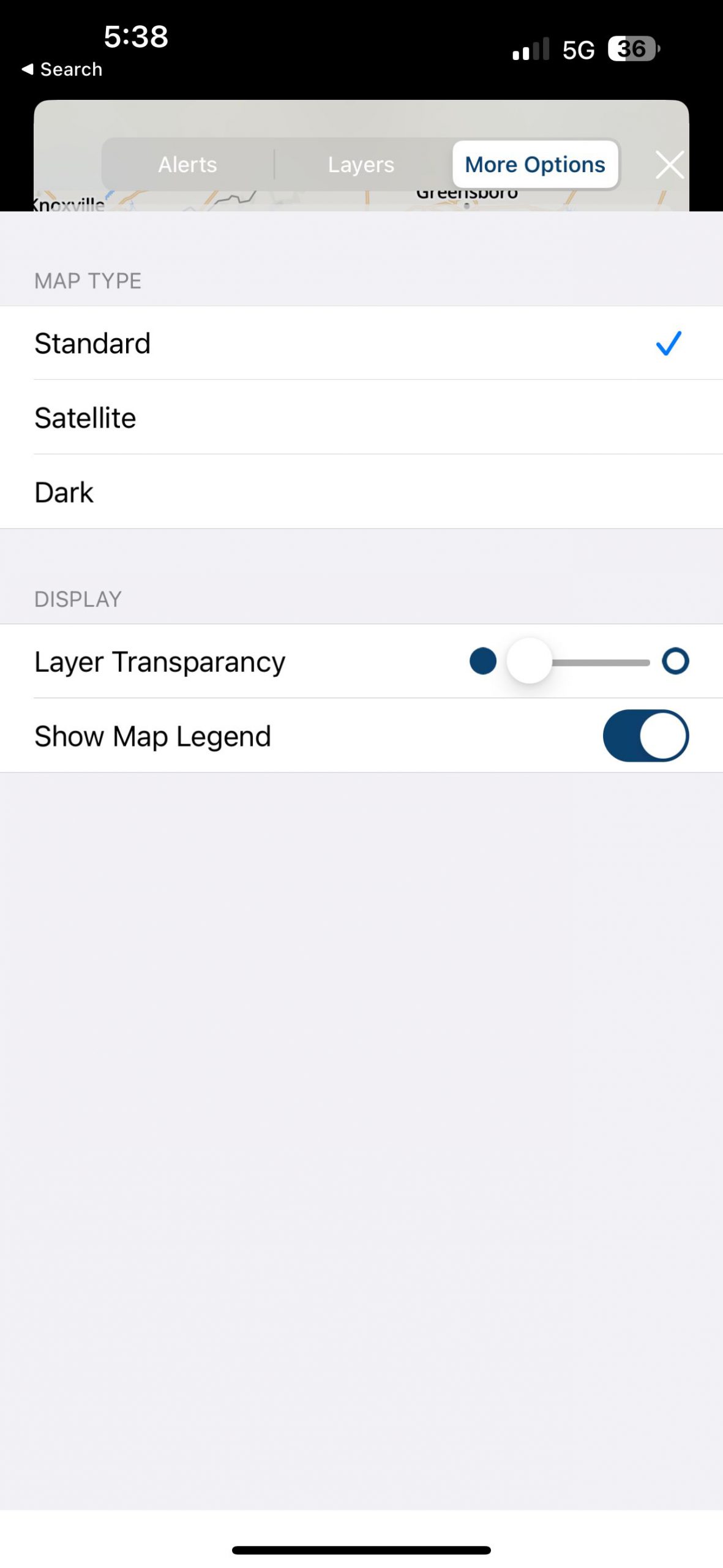Image resolution: width=723 pixels, height=1568 pixels.
Task: Turn off Show Map Legend
Action: (x=646, y=736)
